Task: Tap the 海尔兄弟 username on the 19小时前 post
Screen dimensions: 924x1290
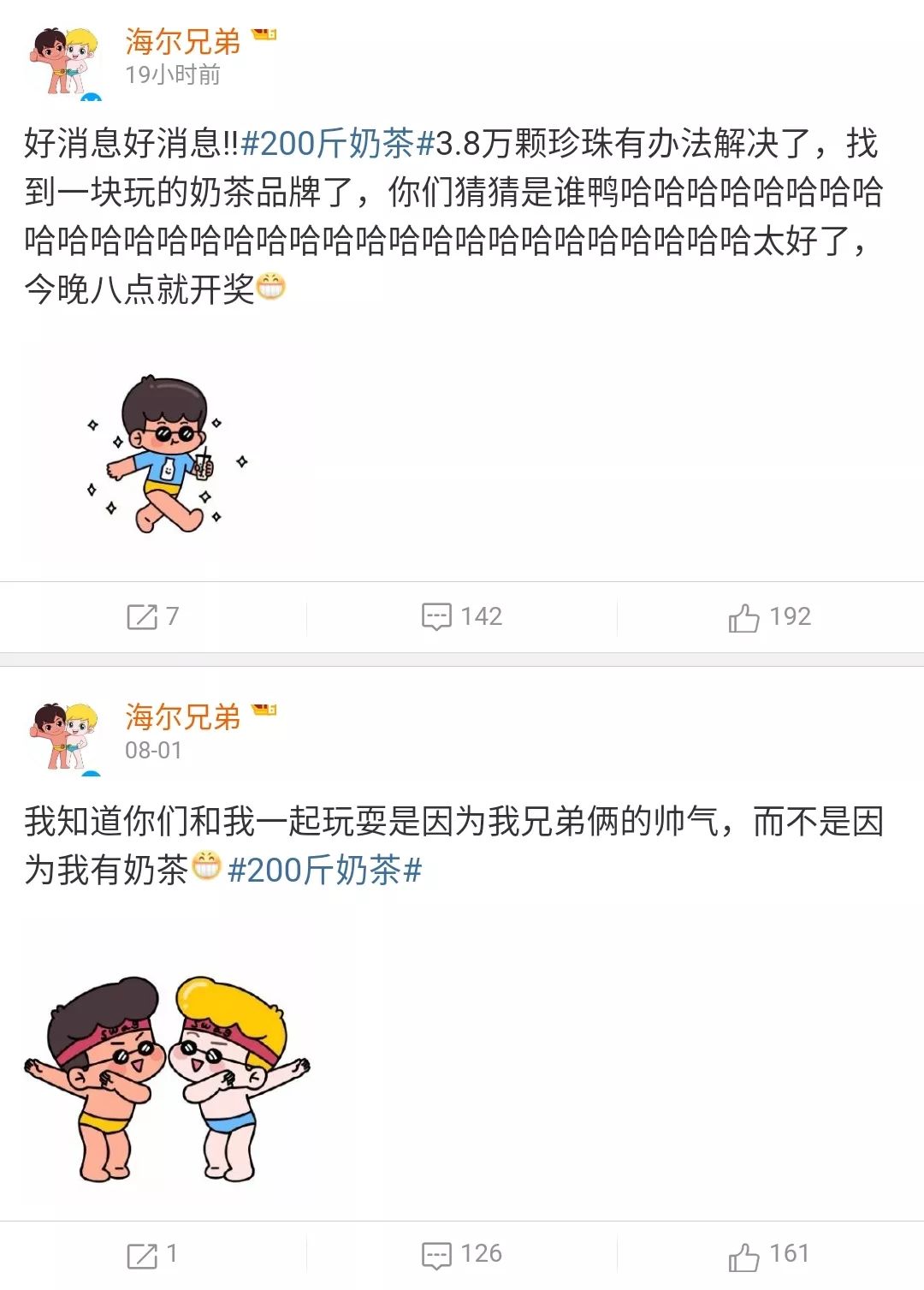Action: [x=182, y=41]
